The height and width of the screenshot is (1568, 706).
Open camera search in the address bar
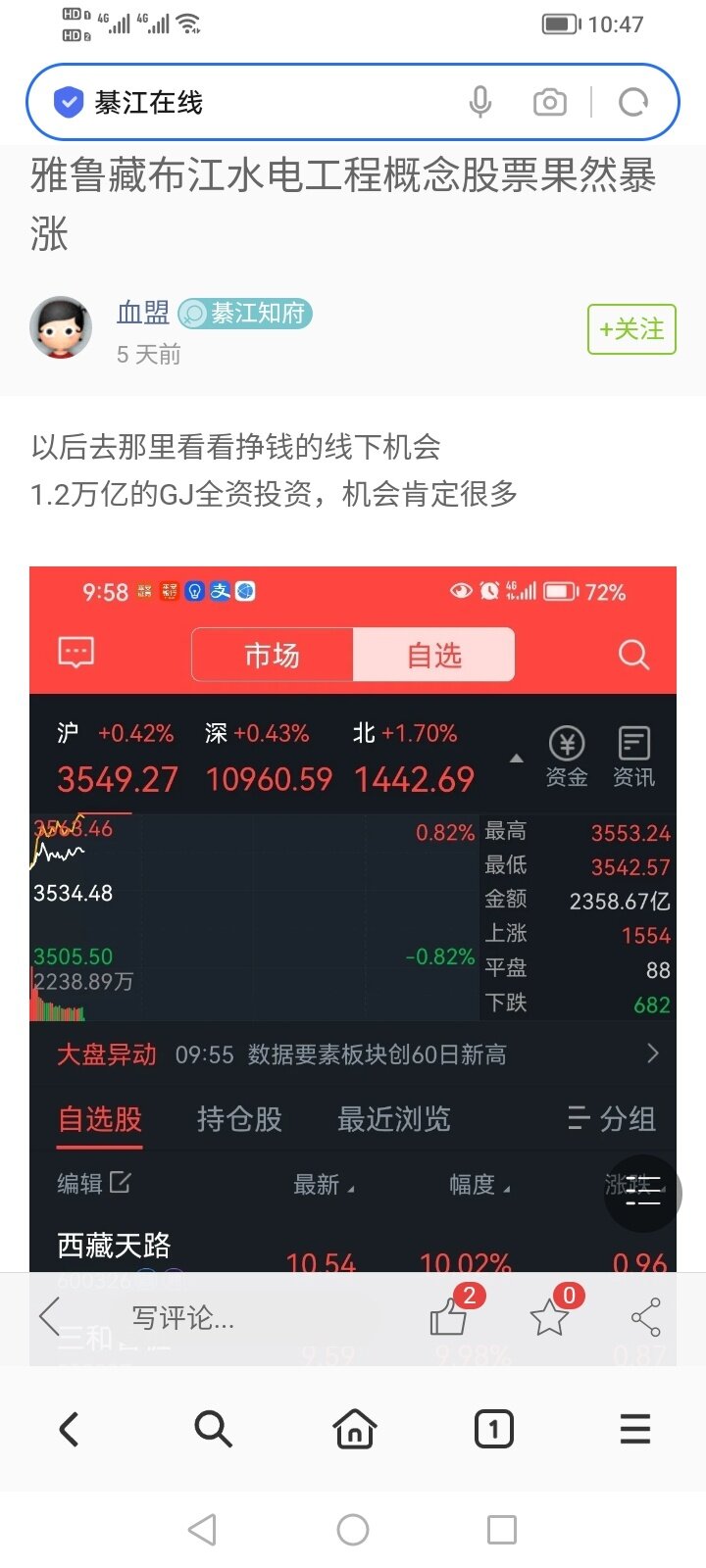(549, 102)
